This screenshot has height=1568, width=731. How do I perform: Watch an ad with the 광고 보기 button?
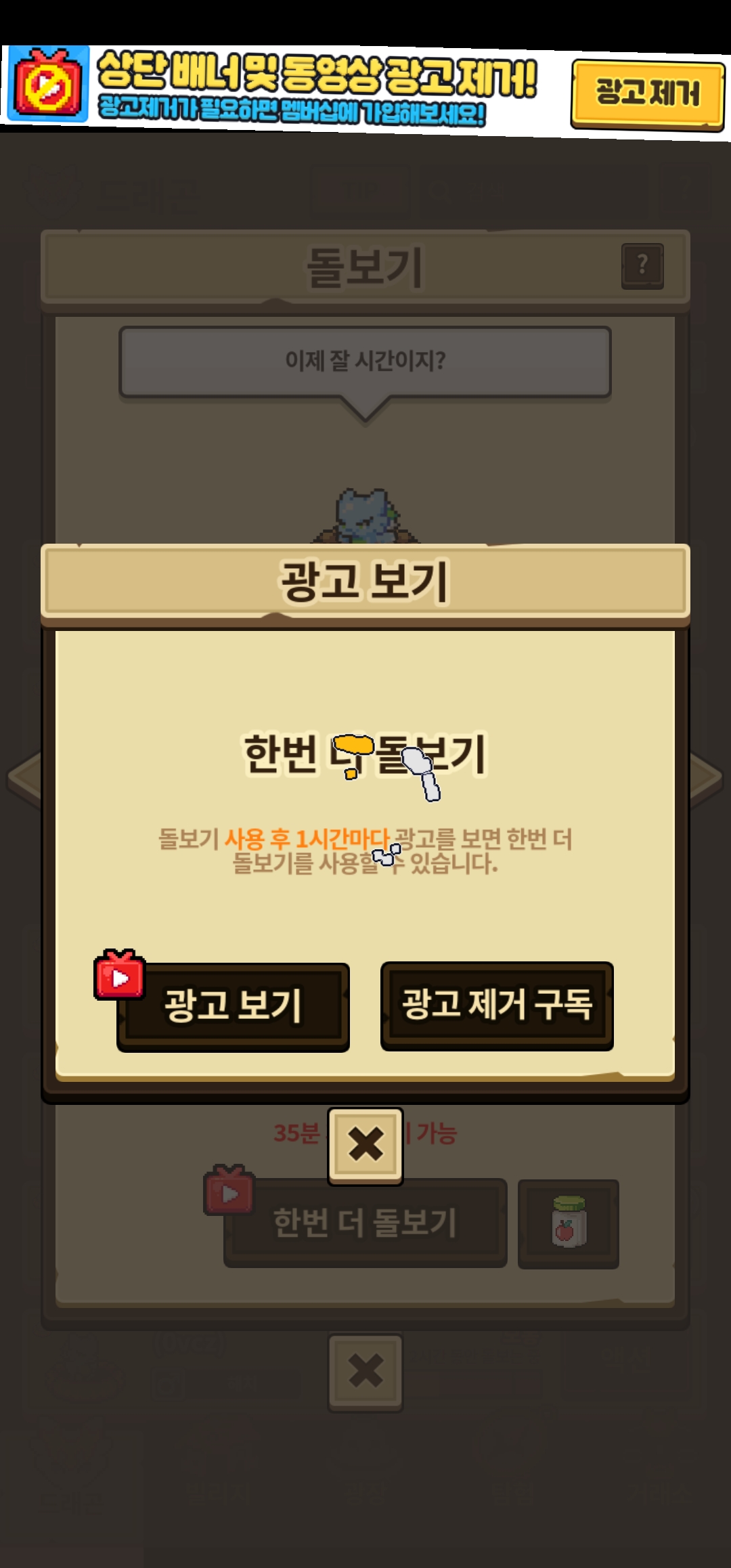coord(233,1006)
